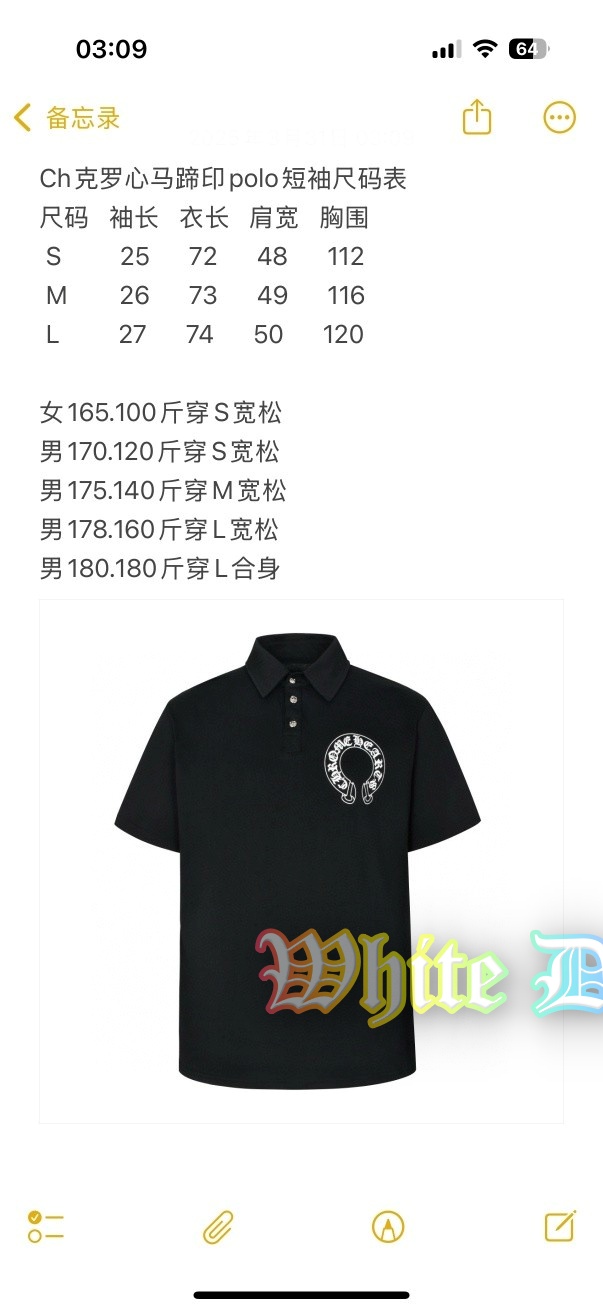Open the markup pen tool

[388, 1227]
